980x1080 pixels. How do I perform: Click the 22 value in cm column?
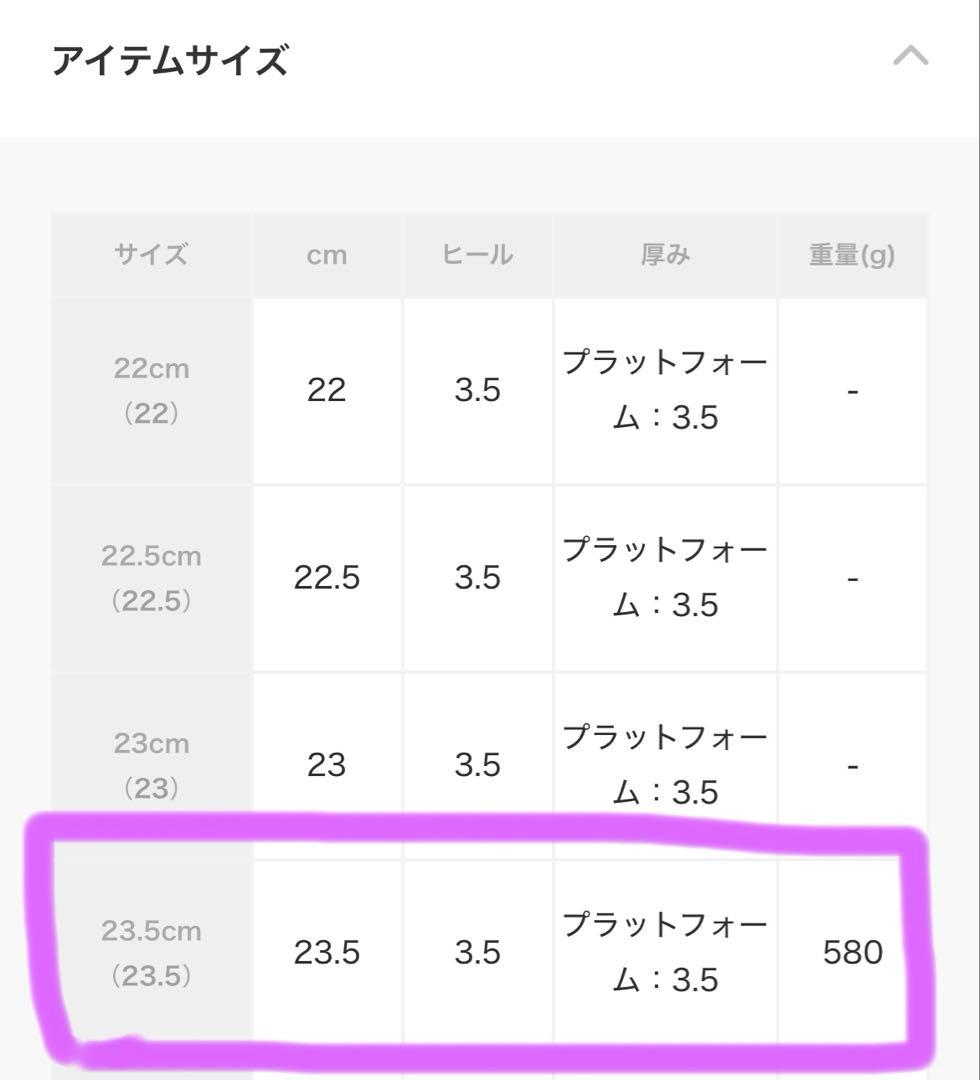328,390
